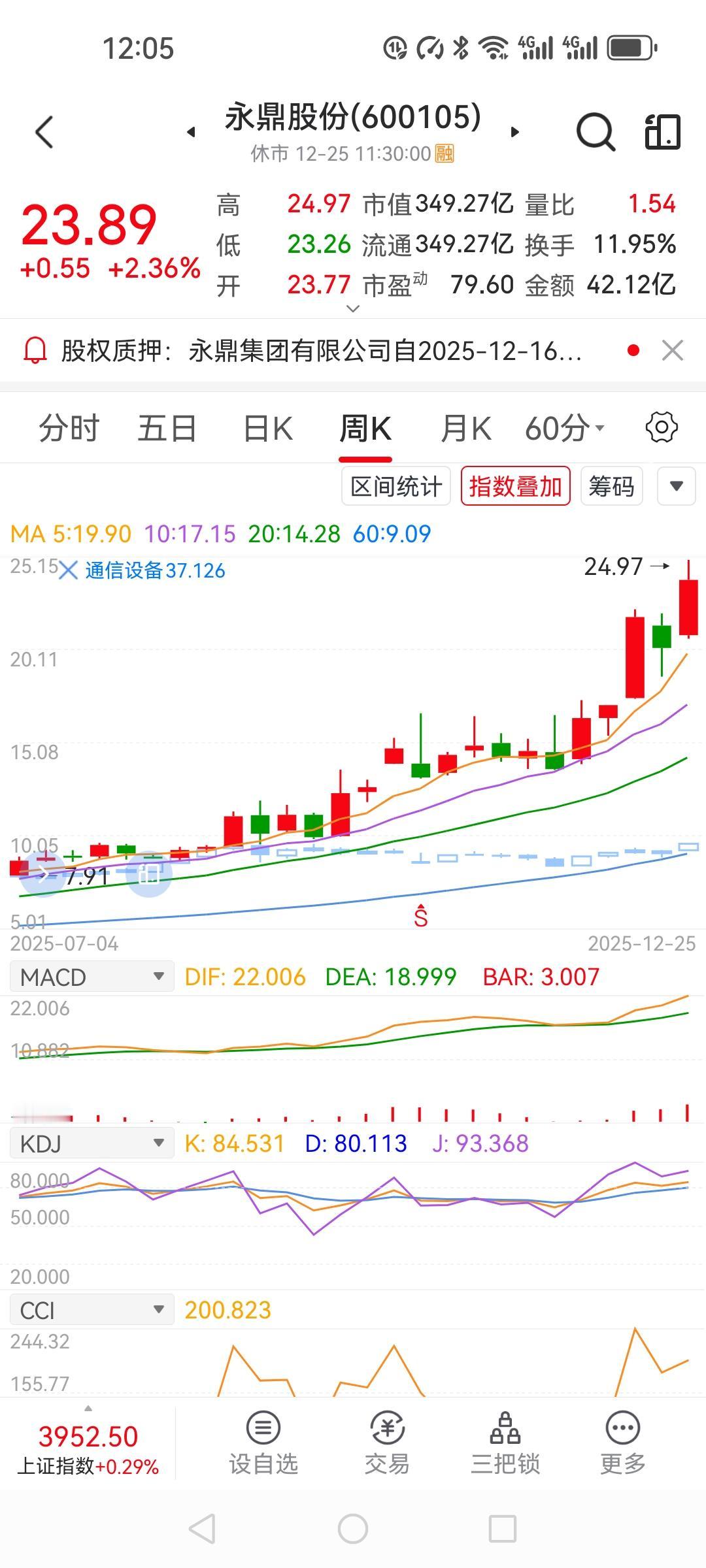Expand the 60分 period dropdown
The height and width of the screenshot is (1568, 706).
[x=565, y=429]
